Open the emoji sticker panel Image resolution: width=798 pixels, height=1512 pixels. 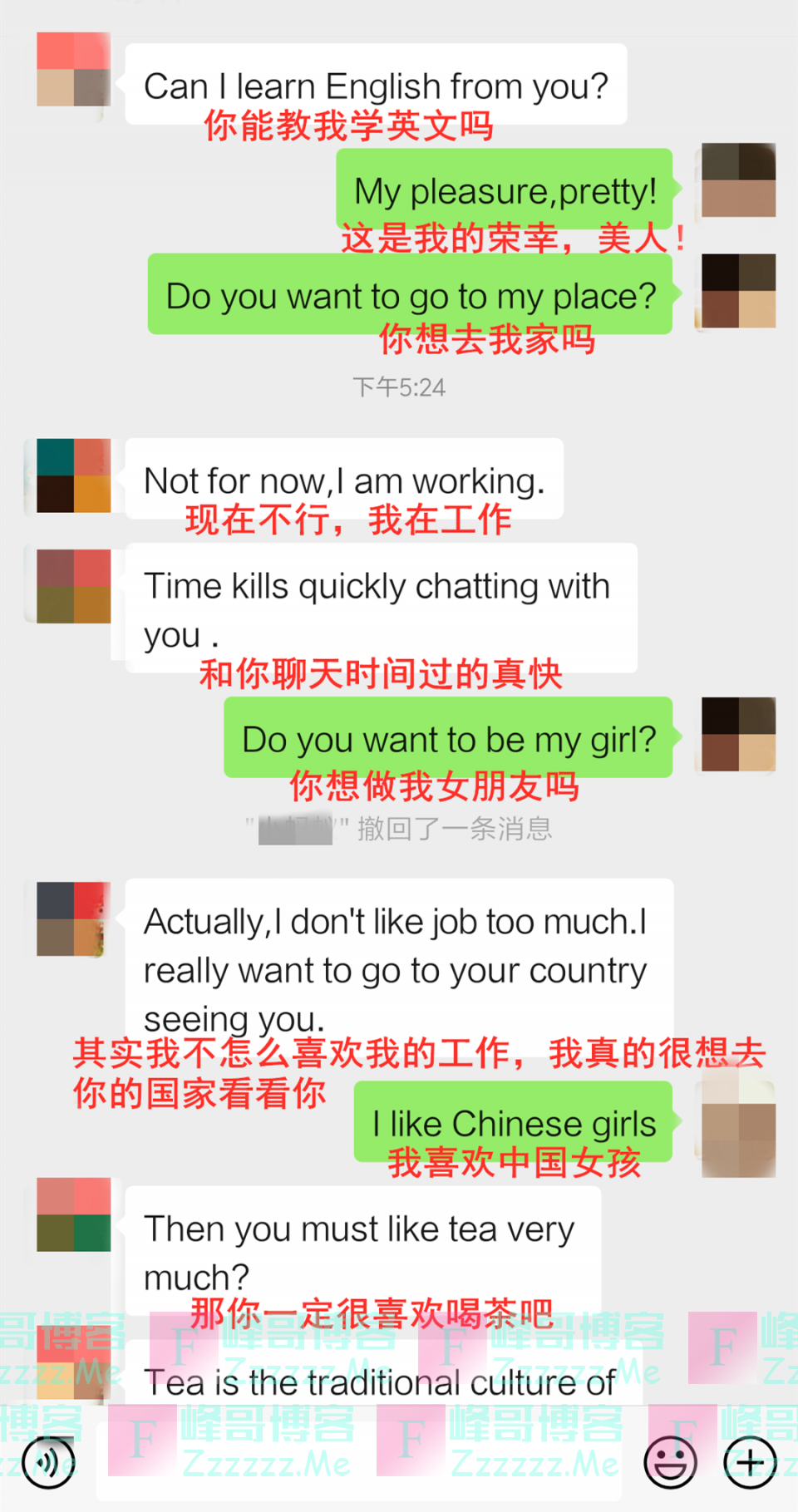pyautogui.click(x=670, y=1461)
